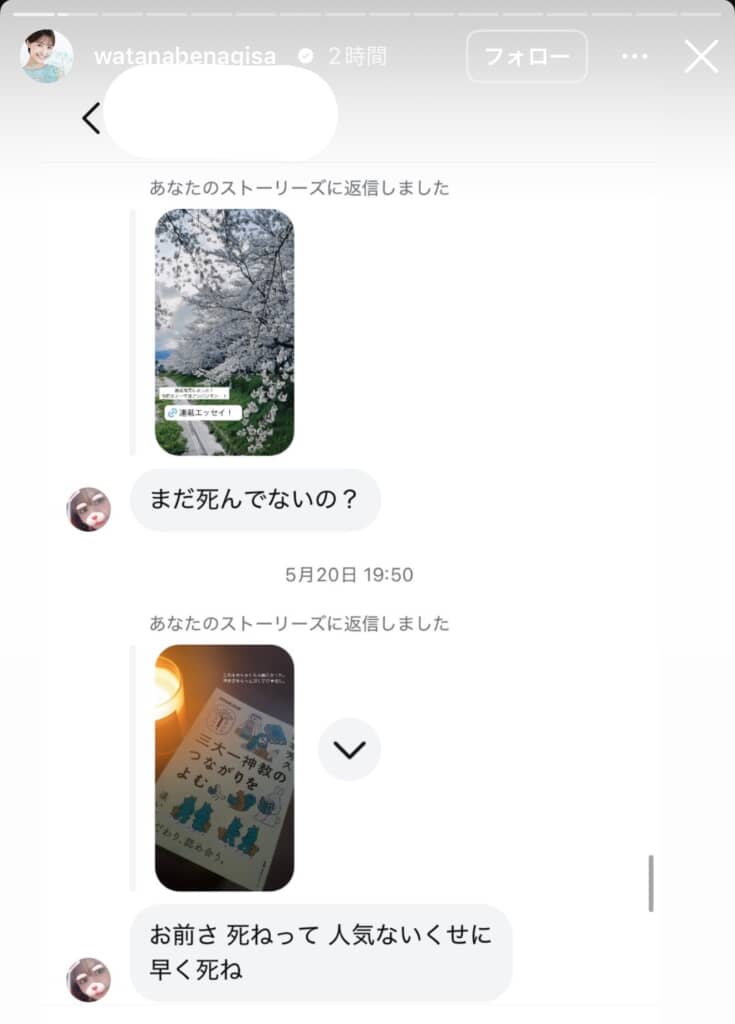Tap the watanabenagisa username
The width and height of the screenshot is (735, 1024).
point(185,57)
